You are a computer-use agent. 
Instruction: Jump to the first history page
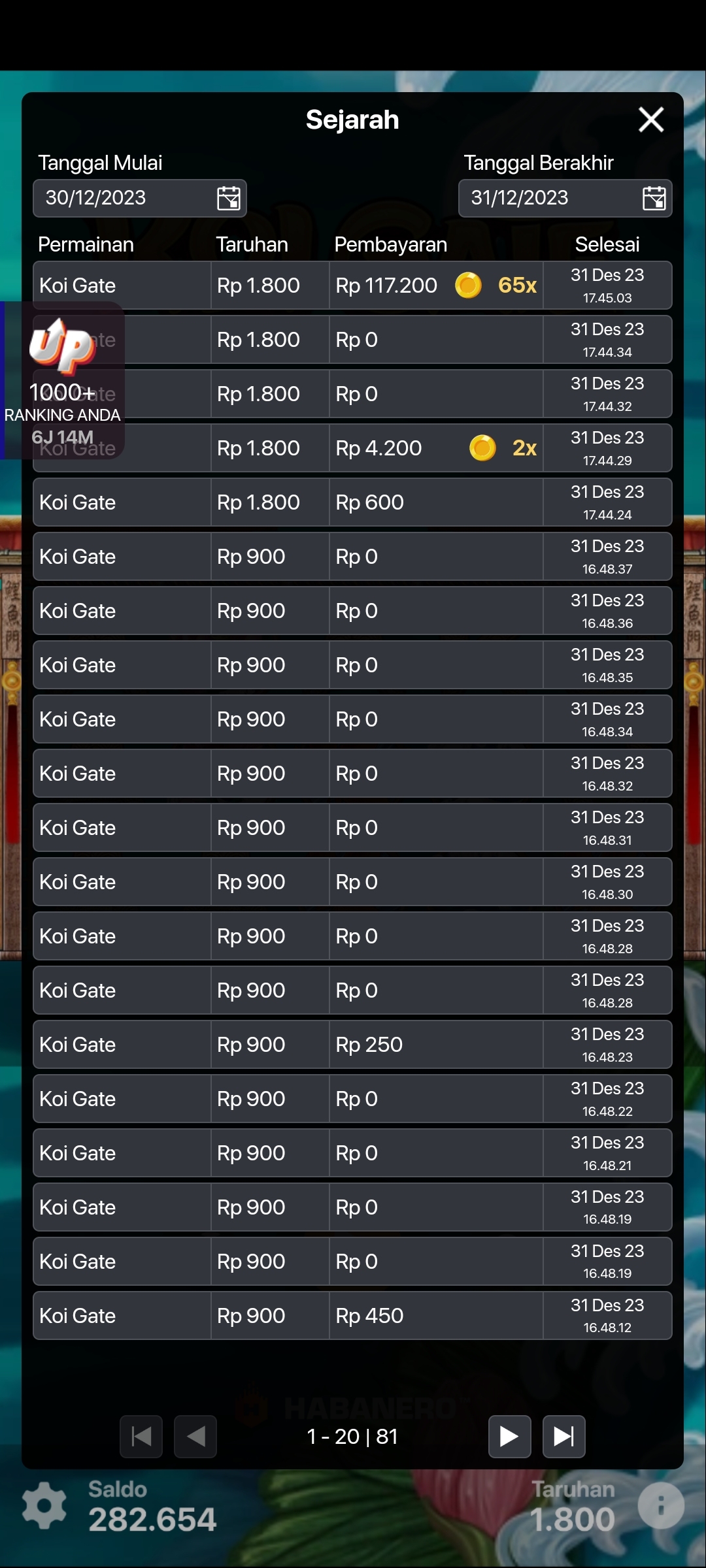[x=141, y=1436]
